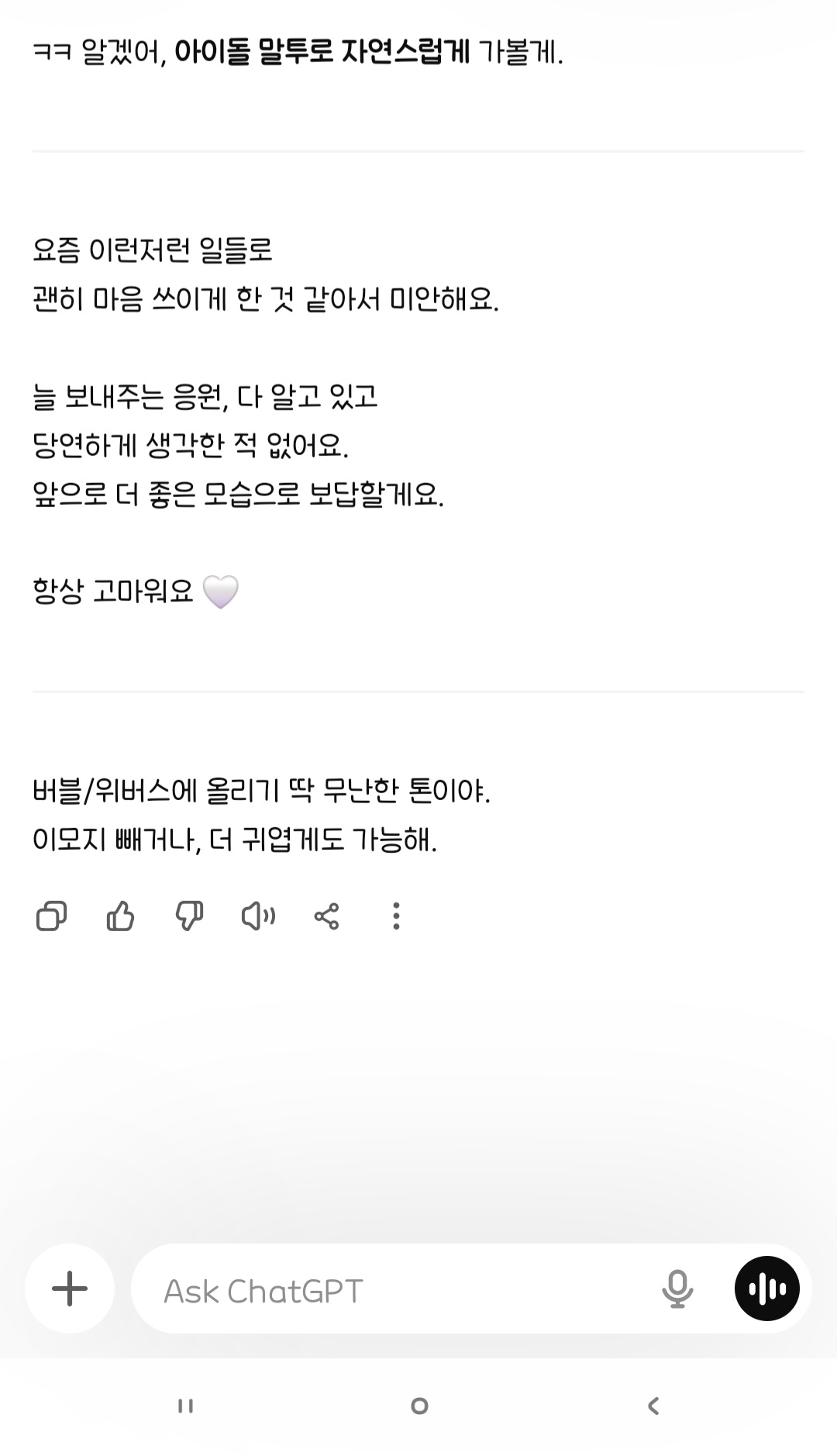Start voice mode conversation
837x1456 pixels.
[x=767, y=1289]
